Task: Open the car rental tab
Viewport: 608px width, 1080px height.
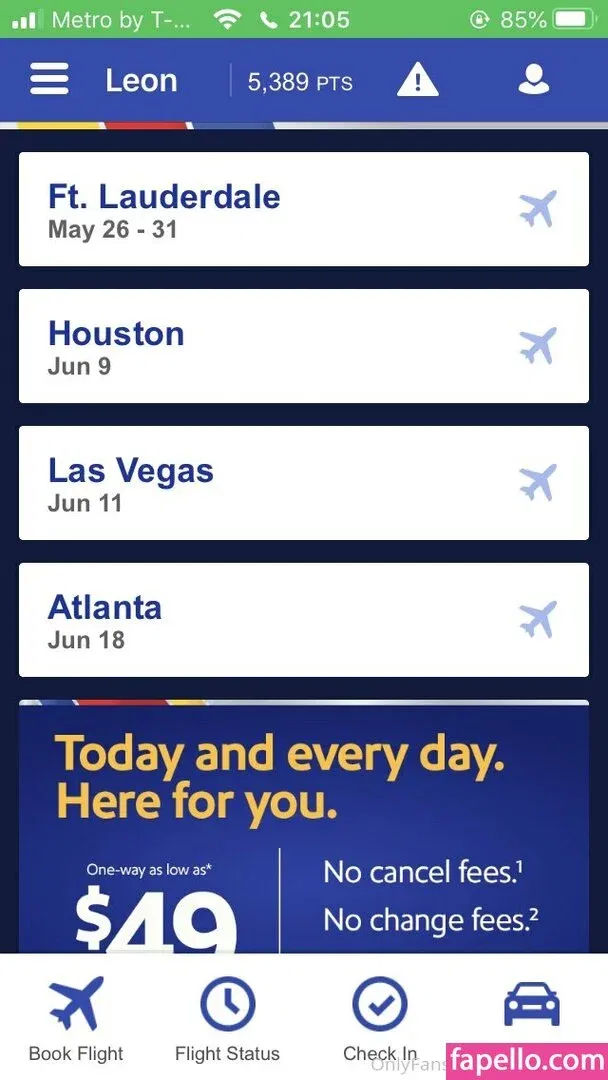Action: (531, 1005)
